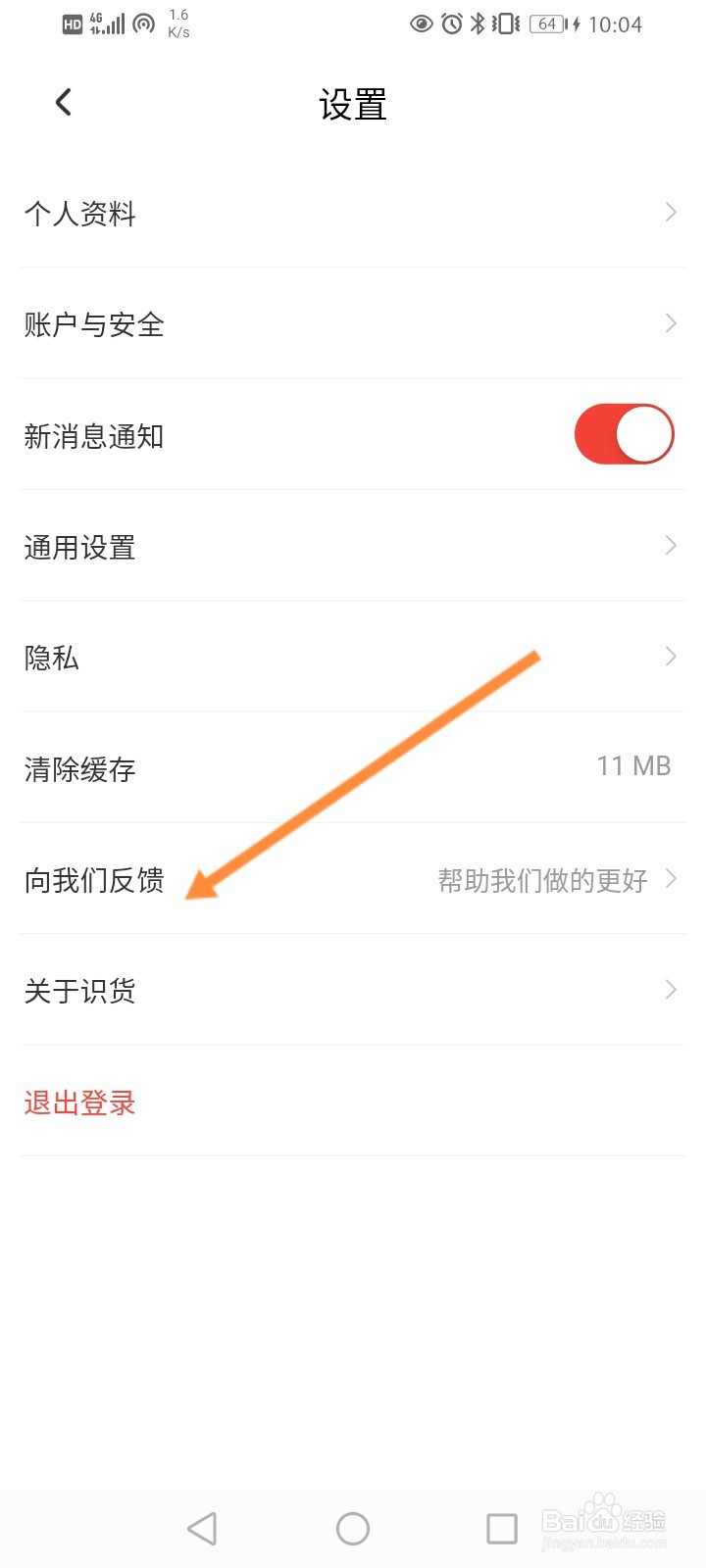
Task: Tap 退出登录 to log out
Action: (78, 1102)
